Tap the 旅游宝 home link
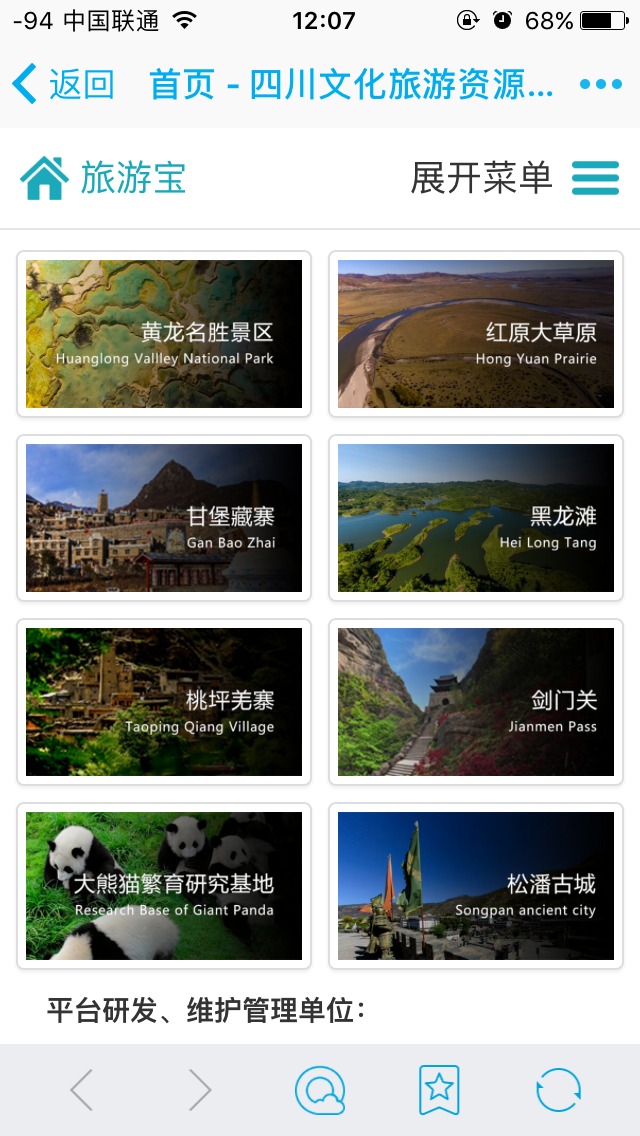Viewport: 640px width, 1136px height. (x=104, y=178)
